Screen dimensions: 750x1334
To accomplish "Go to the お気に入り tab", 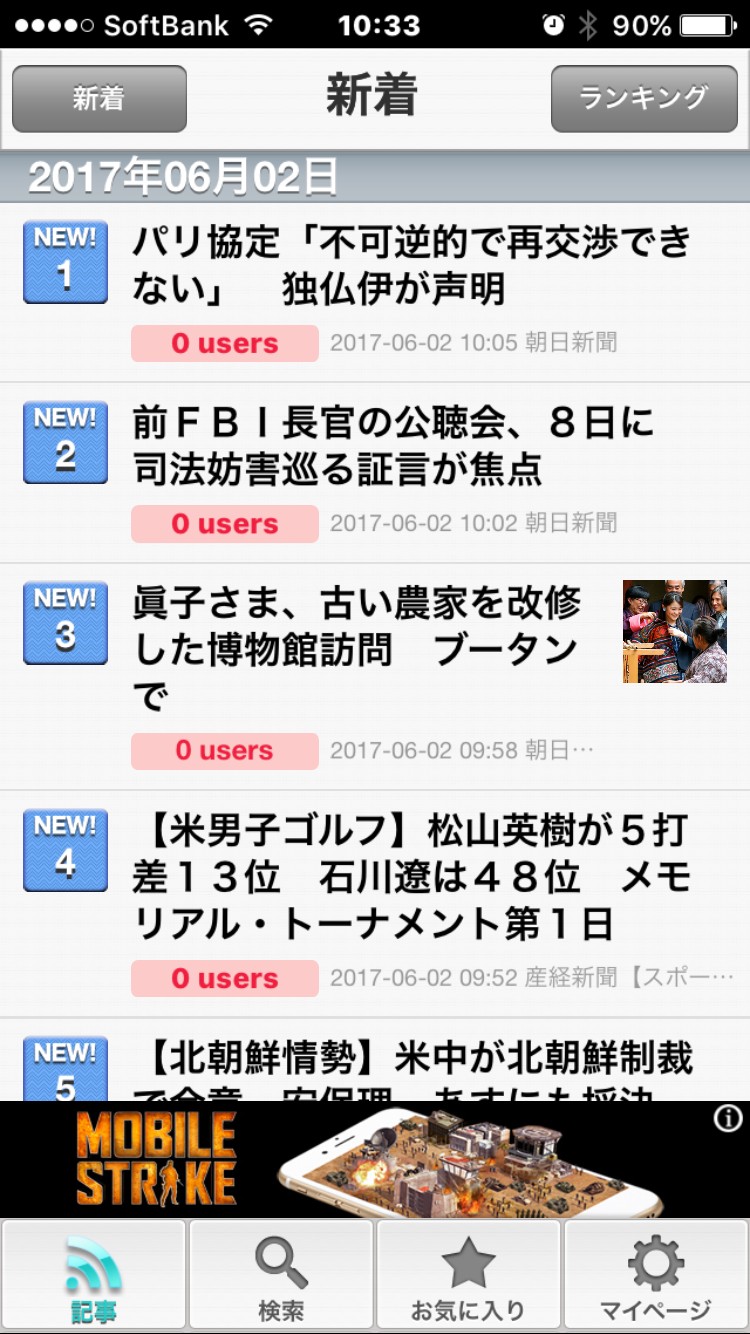I will tap(468, 1274).
